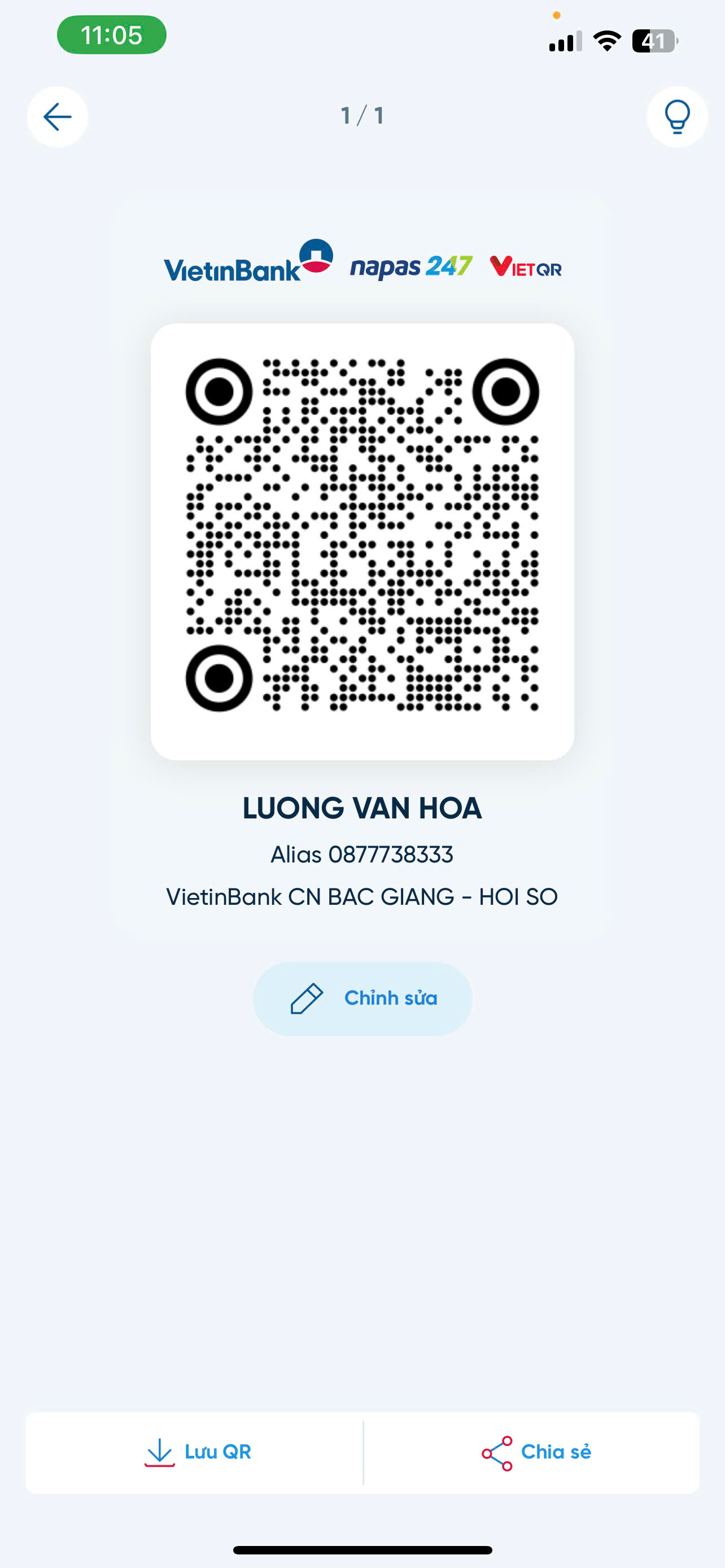Open the lightbulb tips icon

(676, 117)
